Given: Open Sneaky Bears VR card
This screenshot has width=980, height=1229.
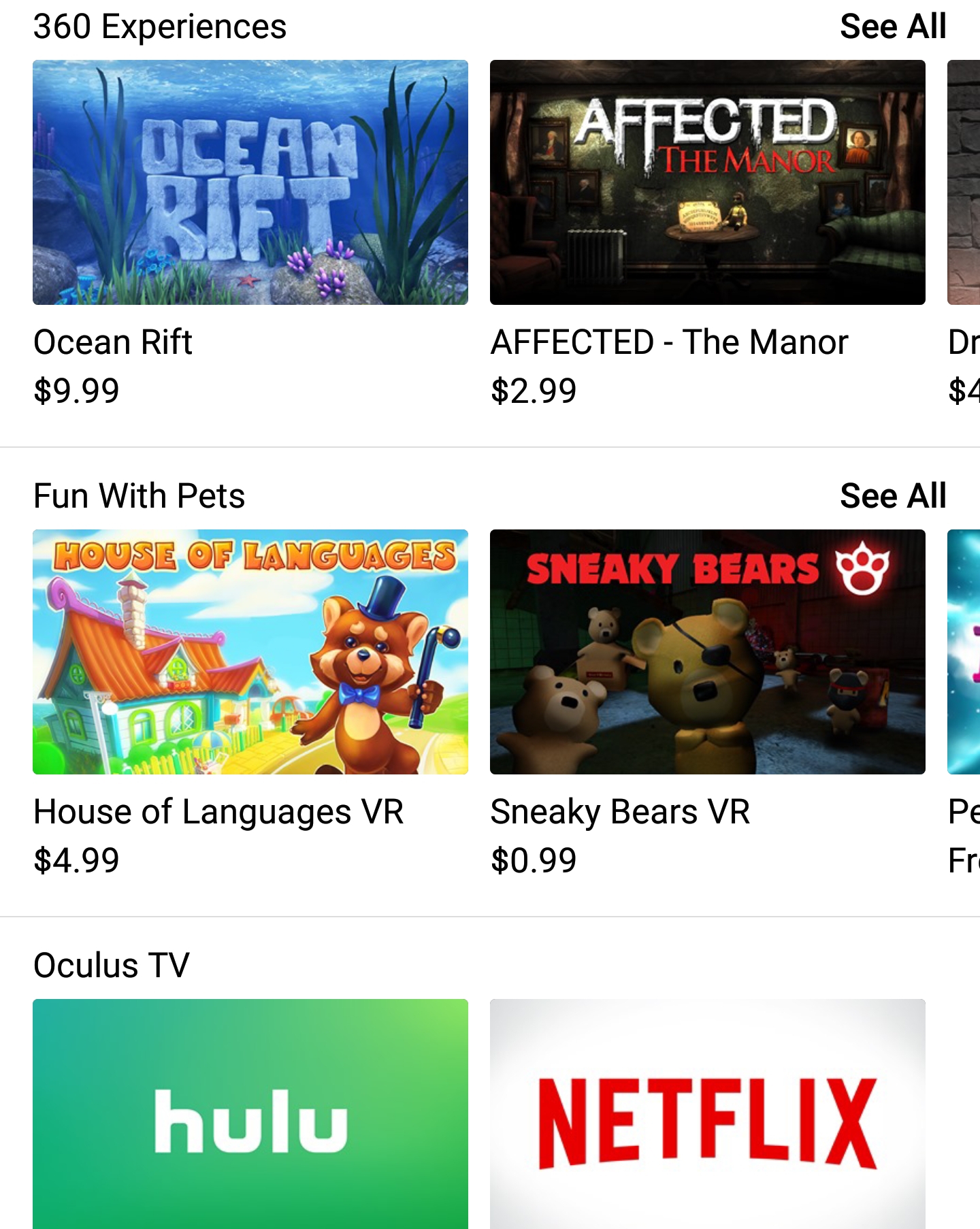Looking at the screenshot, I should tap(707, 652).
